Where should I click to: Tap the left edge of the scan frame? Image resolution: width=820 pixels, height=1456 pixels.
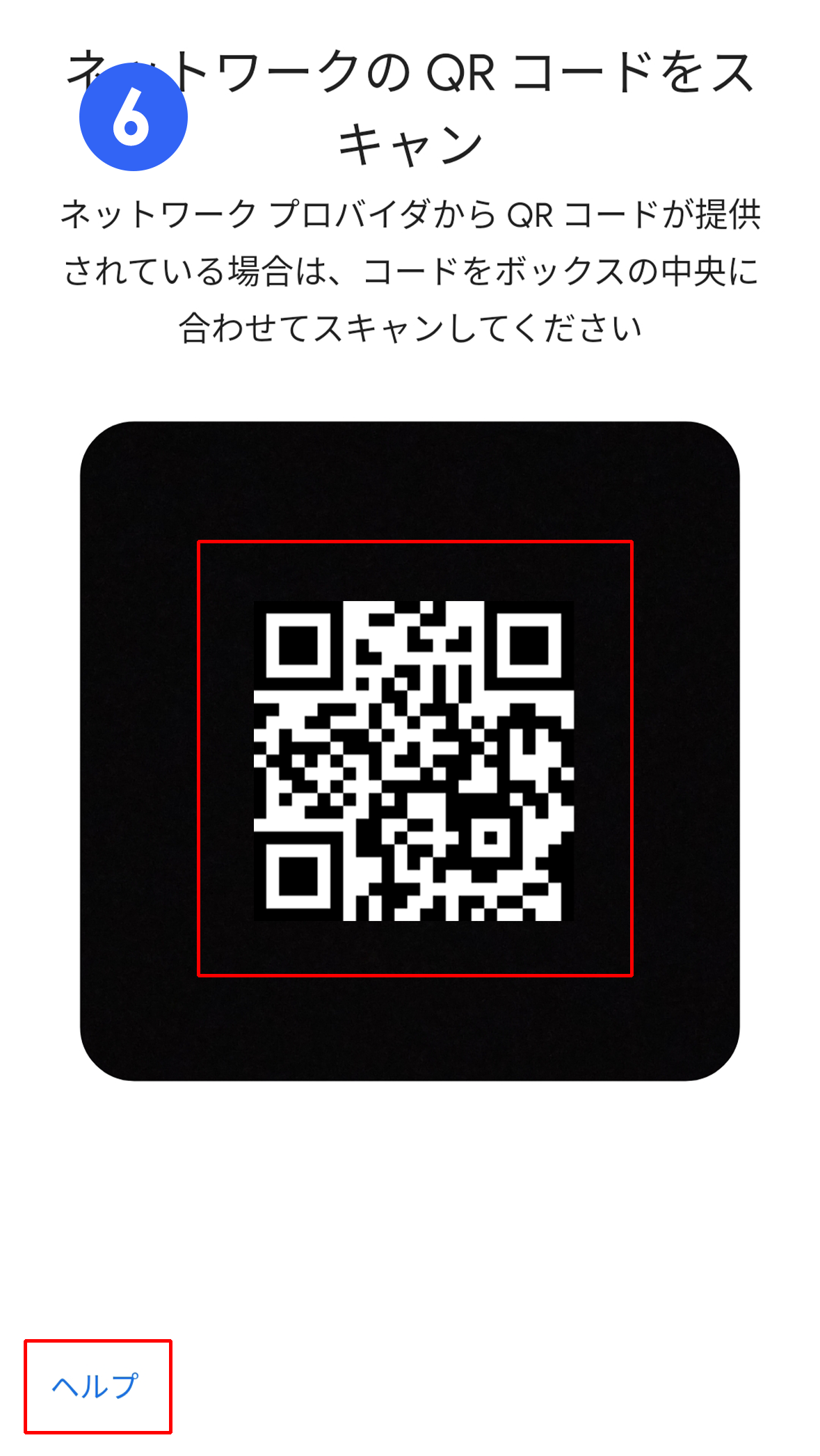click(200, 758)
